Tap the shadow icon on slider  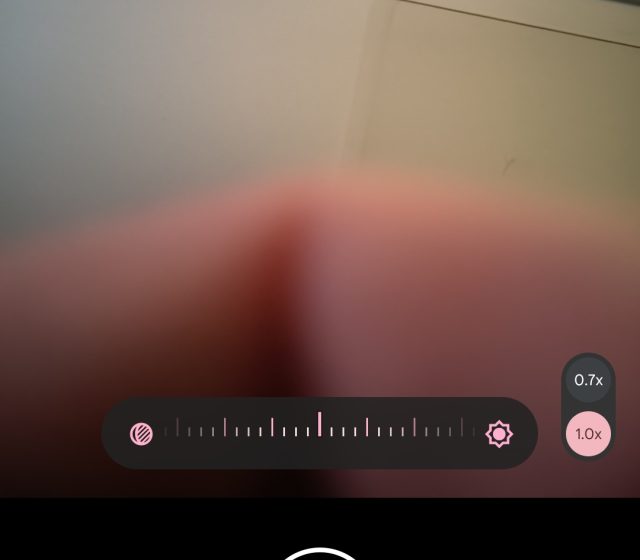click(x=142, y=434)
